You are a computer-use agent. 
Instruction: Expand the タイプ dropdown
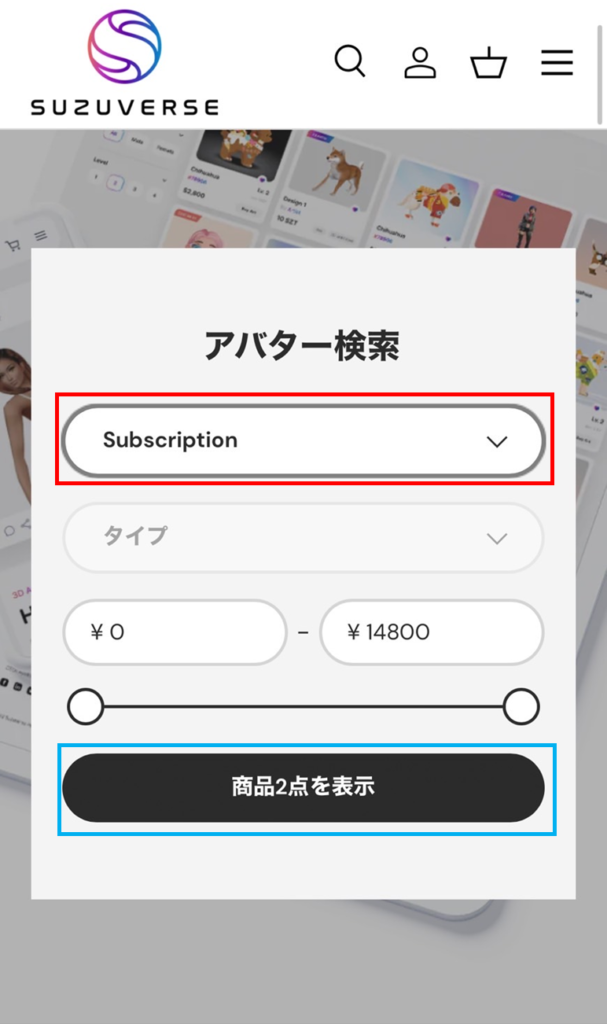[x=303, y=537]
